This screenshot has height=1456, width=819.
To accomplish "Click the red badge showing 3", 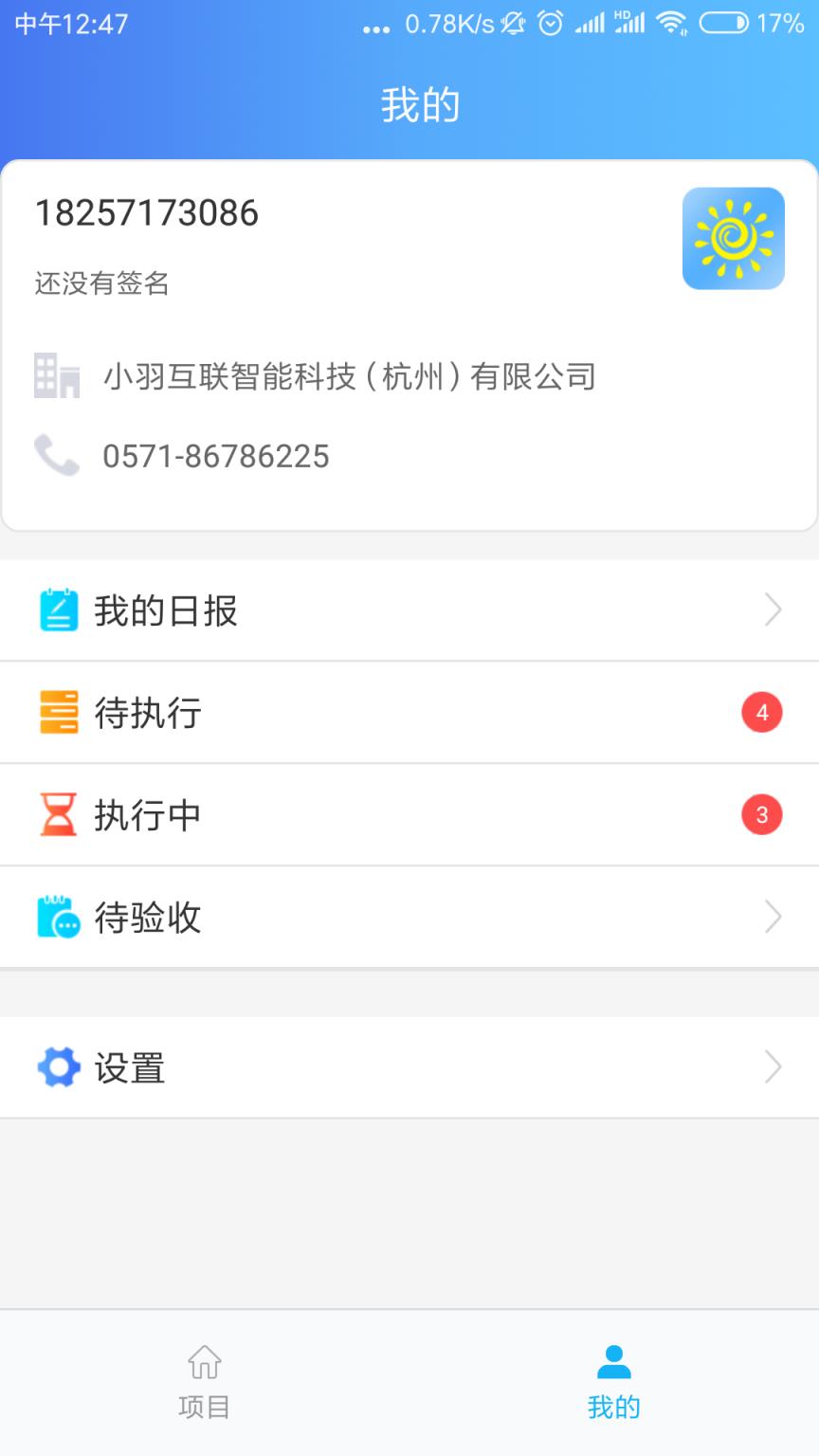I will click(x=762, y=814).
